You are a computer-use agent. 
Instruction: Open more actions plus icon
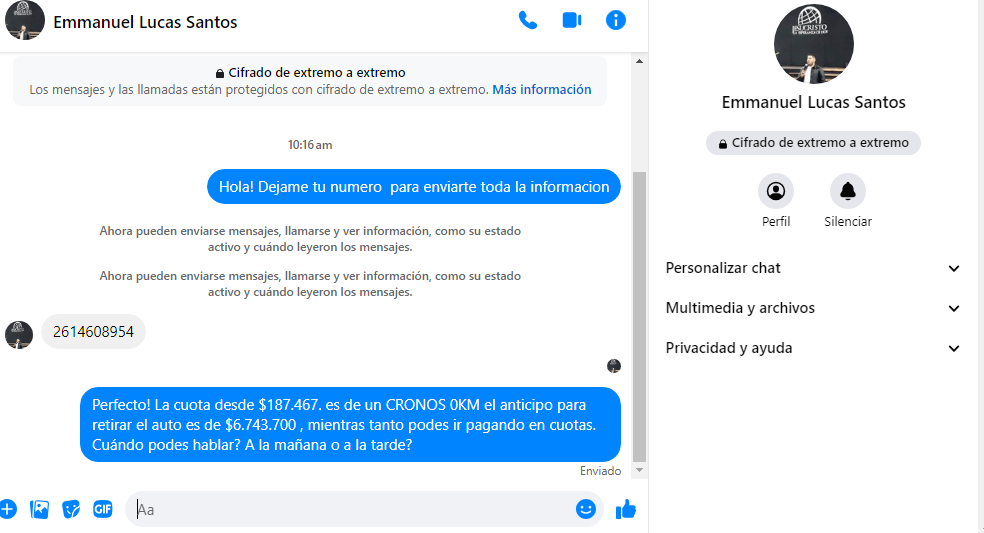8,509
